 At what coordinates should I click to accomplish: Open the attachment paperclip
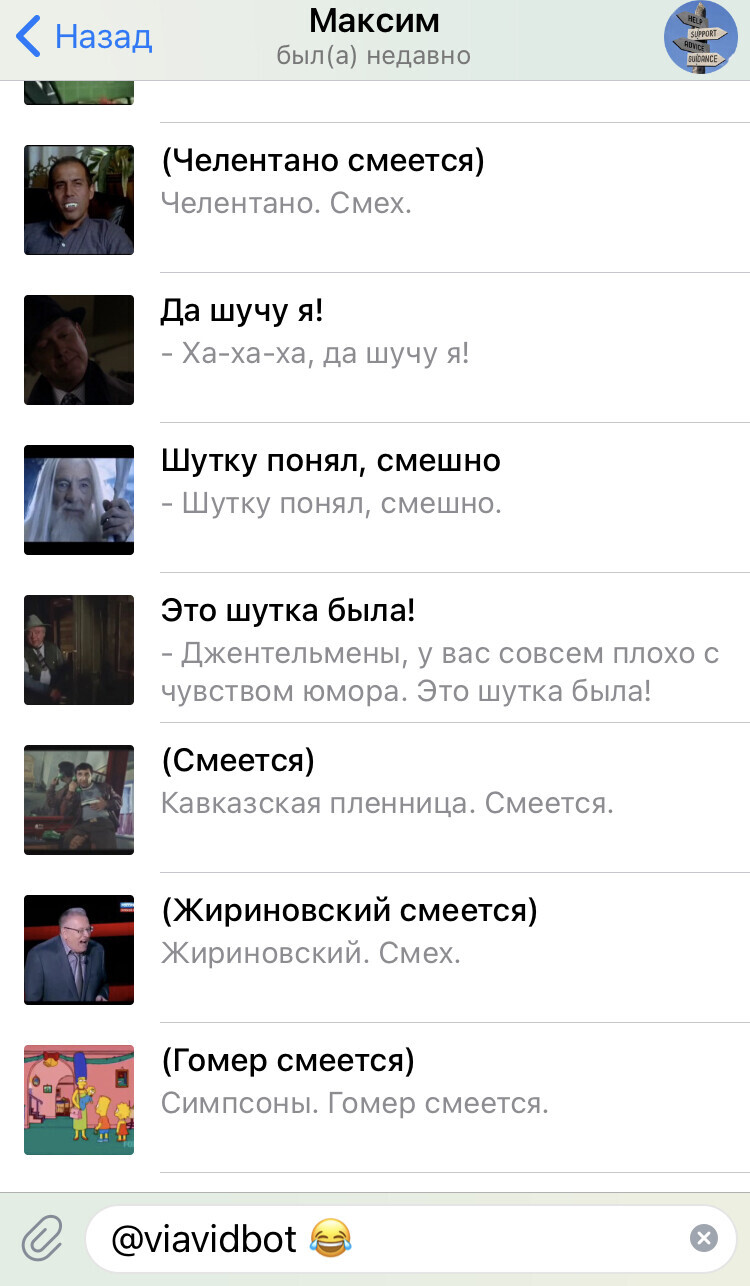[x=42, y=1239]
